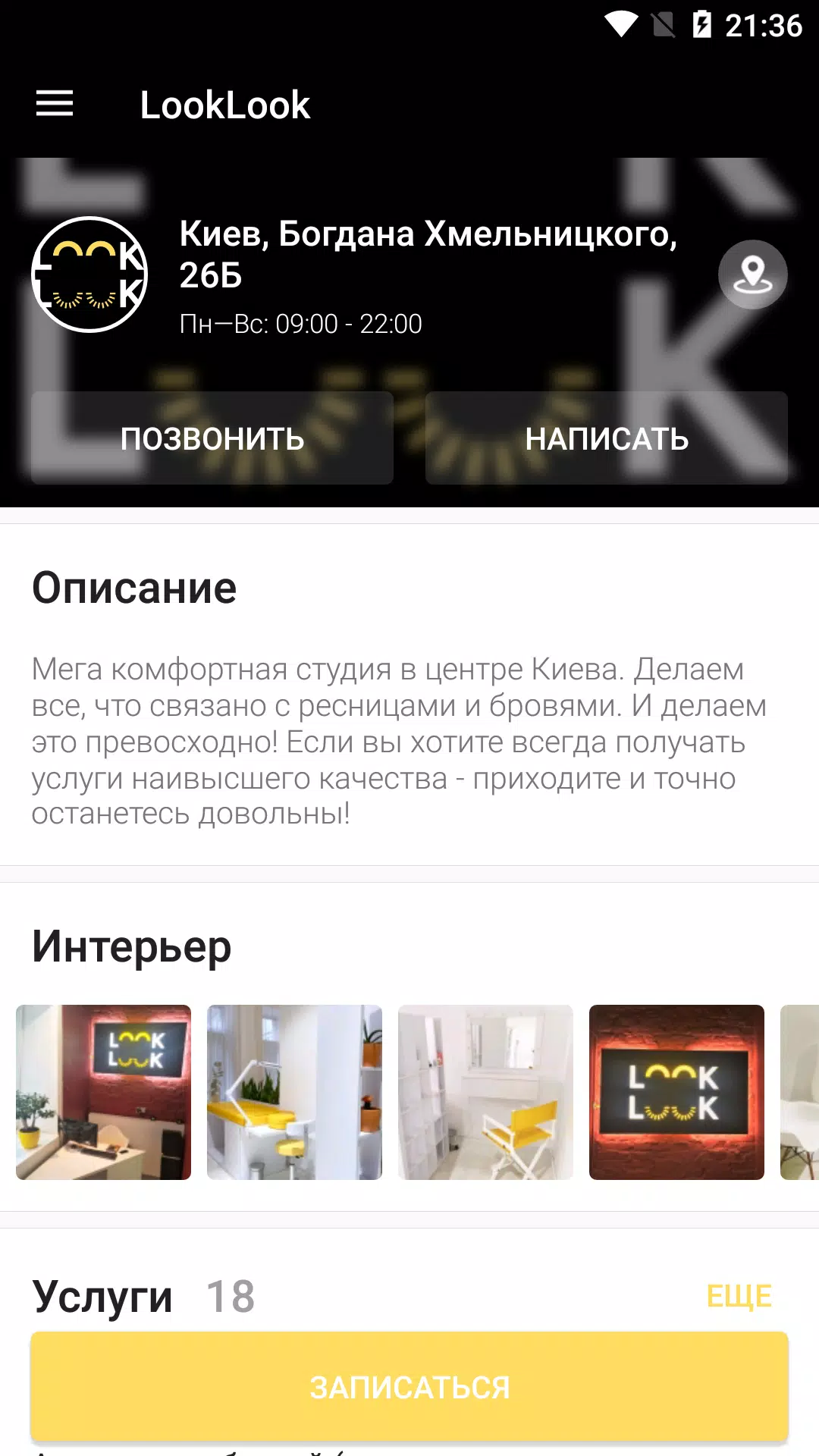Show more services via ЕЩЕ
Viewport: 819px width, 1456px height.
[739, 1296]
